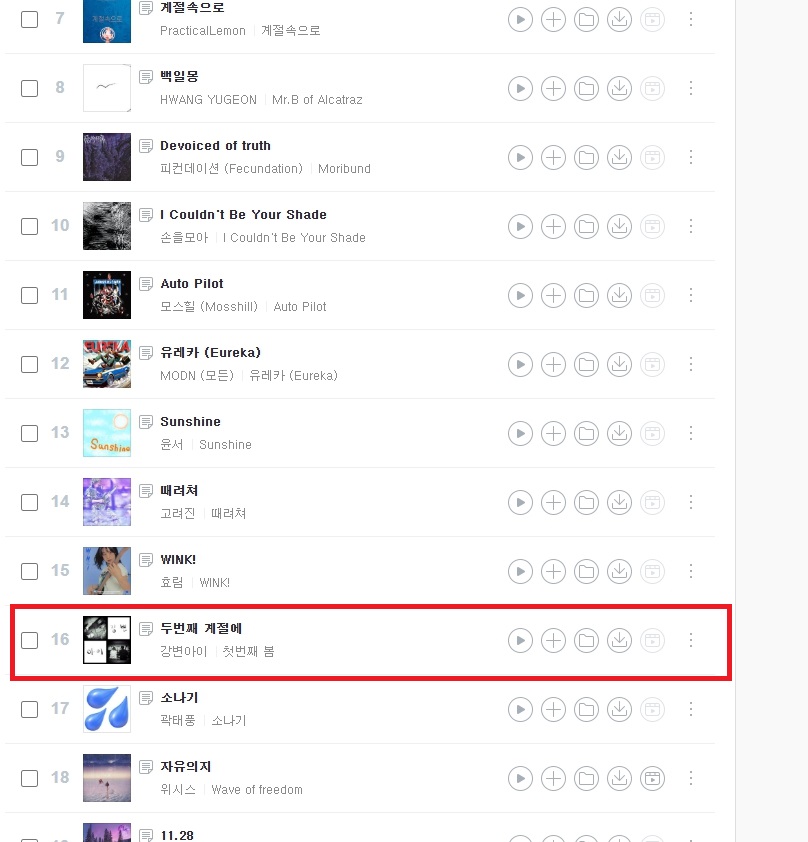Open the song title WINK!
This screenshot has width=808, height=842.
(178, 559)
